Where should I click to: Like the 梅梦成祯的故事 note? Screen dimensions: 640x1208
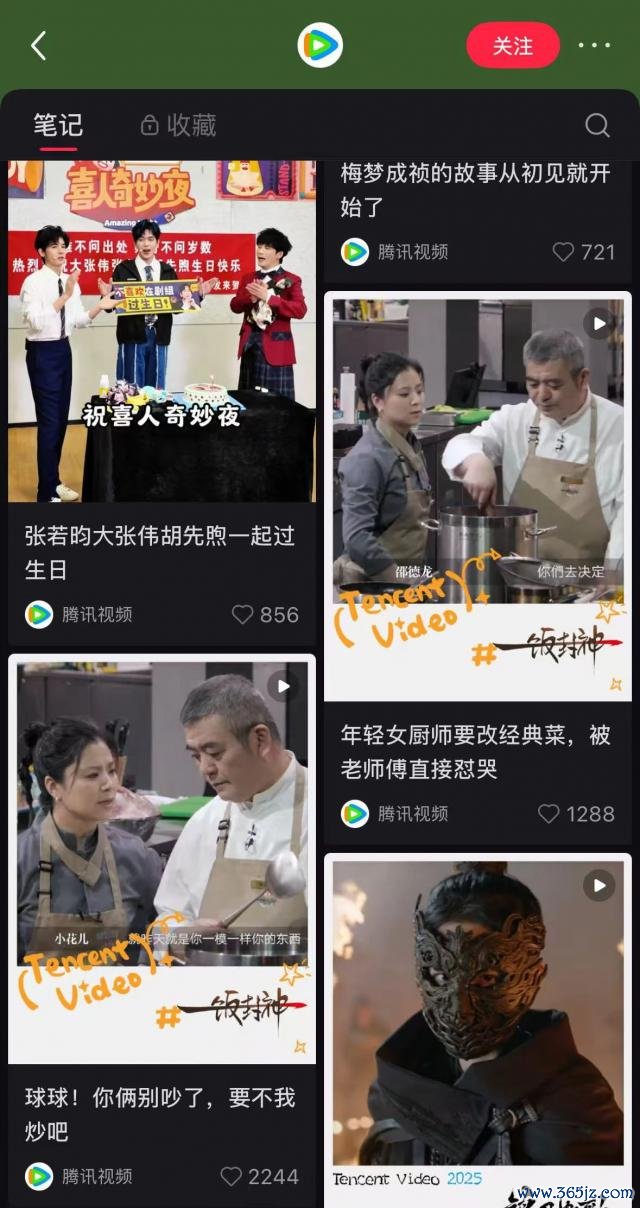[564, 252]
